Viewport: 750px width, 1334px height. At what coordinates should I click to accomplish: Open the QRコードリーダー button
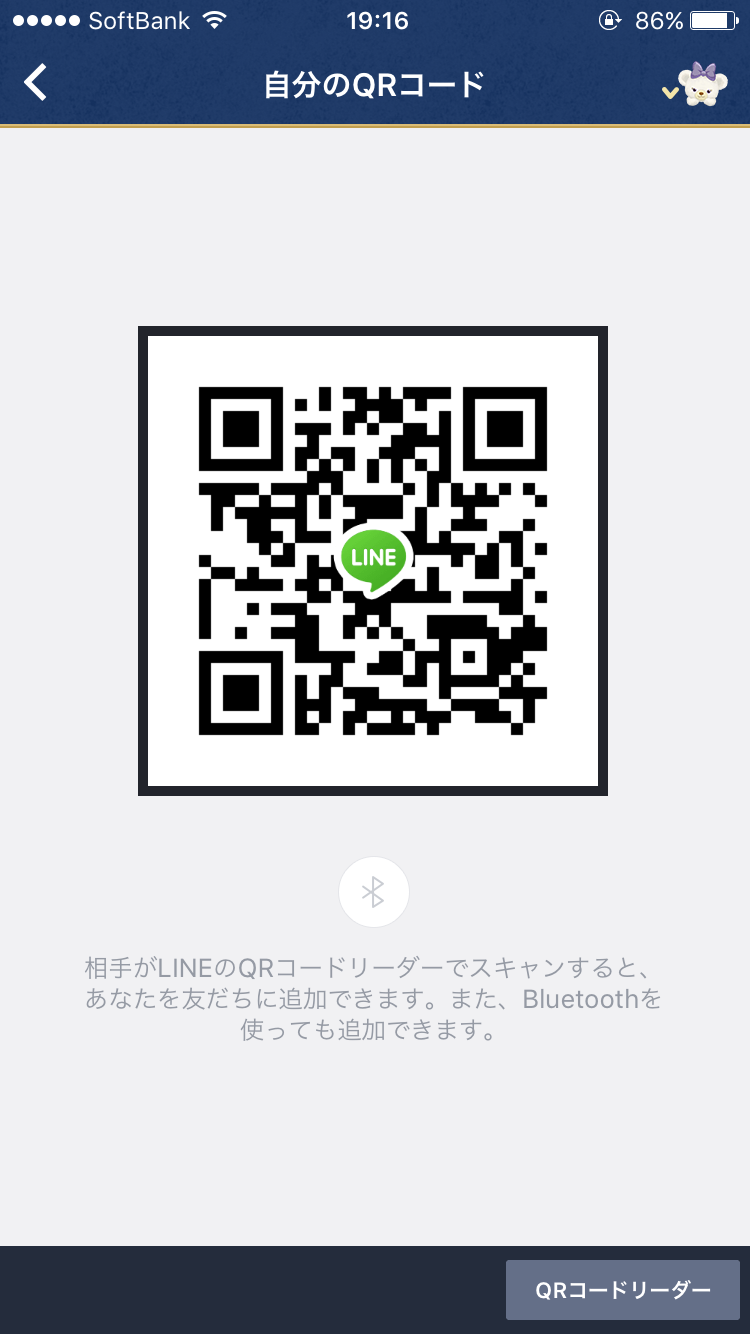[622, 1290]
